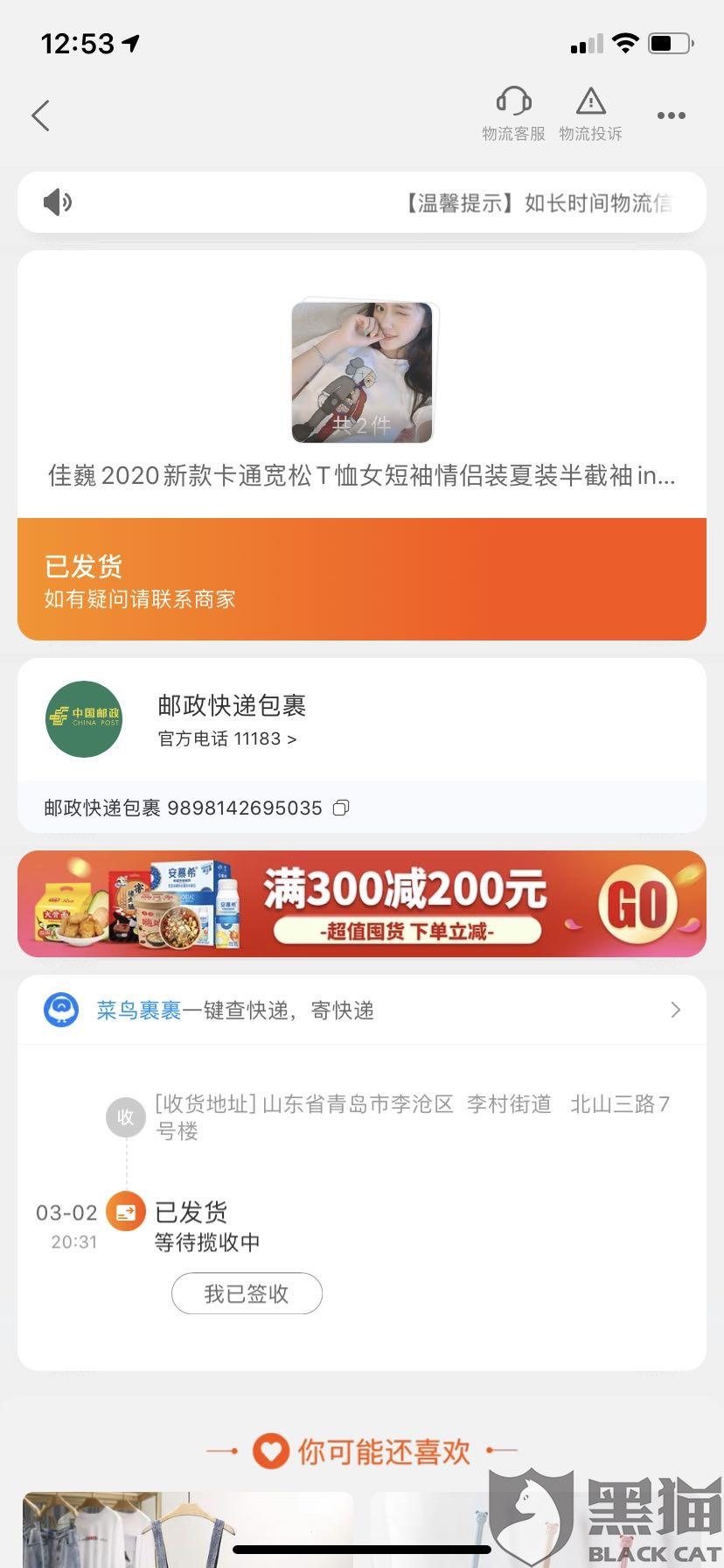The image size is (724, 1568).
Task: Call official phone 11183
Action: click(x=227, y=739)
